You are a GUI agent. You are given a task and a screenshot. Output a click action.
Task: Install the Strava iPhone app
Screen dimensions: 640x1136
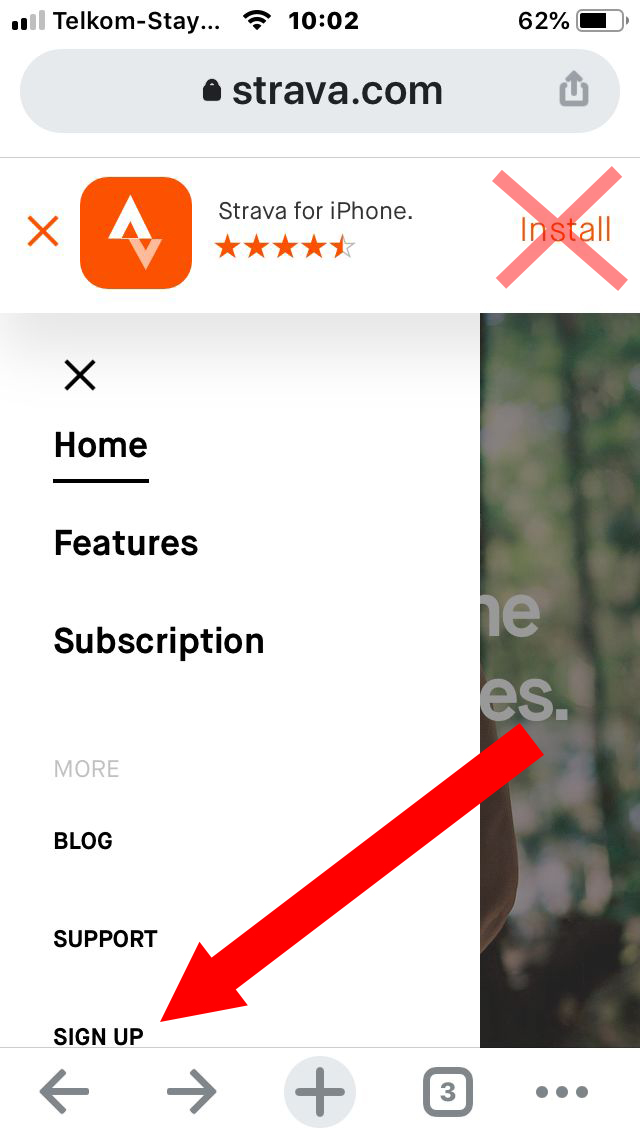point(565,230)
